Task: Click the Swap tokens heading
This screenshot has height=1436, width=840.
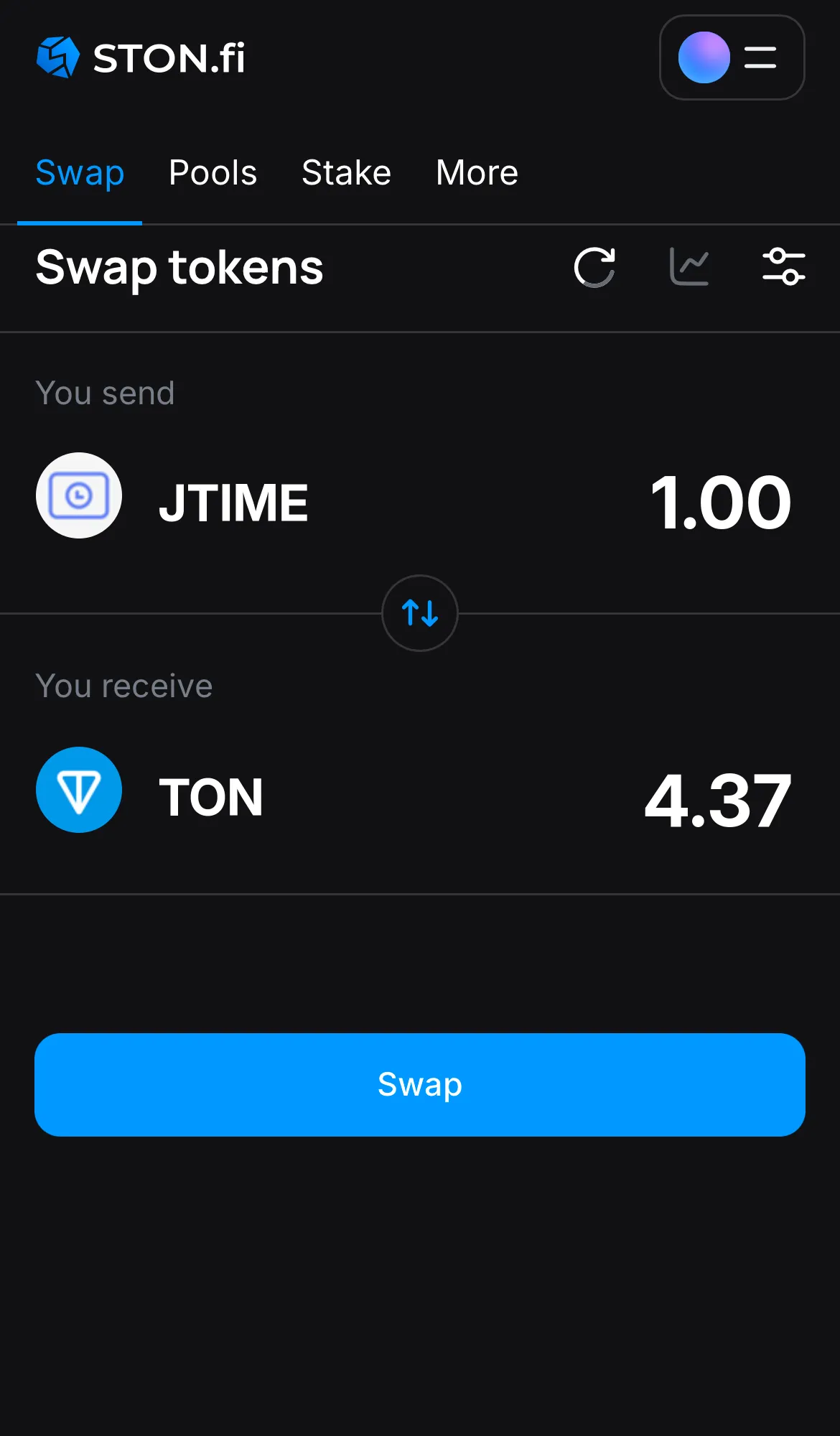Action: point(179,268)
